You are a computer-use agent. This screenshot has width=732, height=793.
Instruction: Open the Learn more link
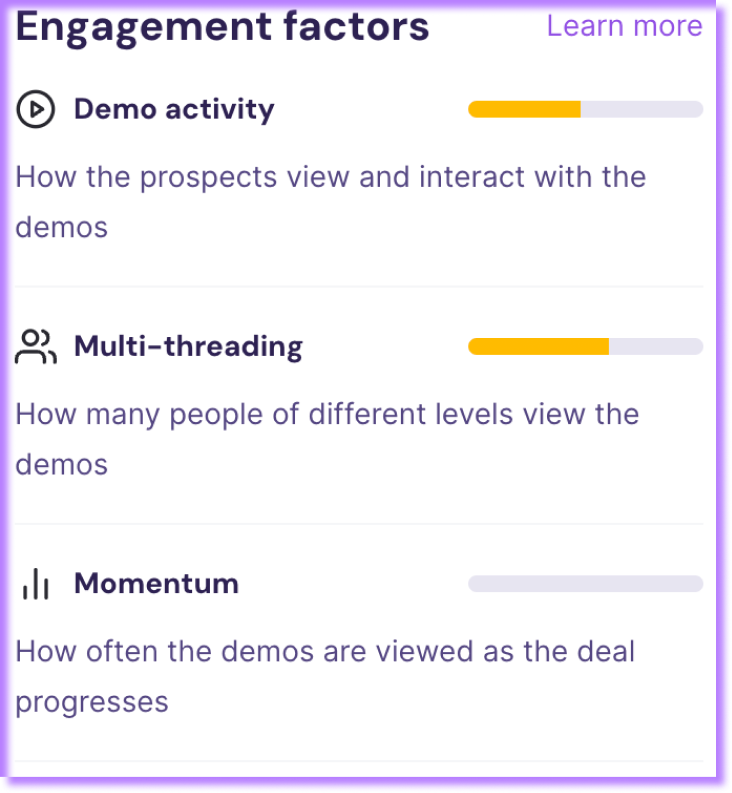624,26
